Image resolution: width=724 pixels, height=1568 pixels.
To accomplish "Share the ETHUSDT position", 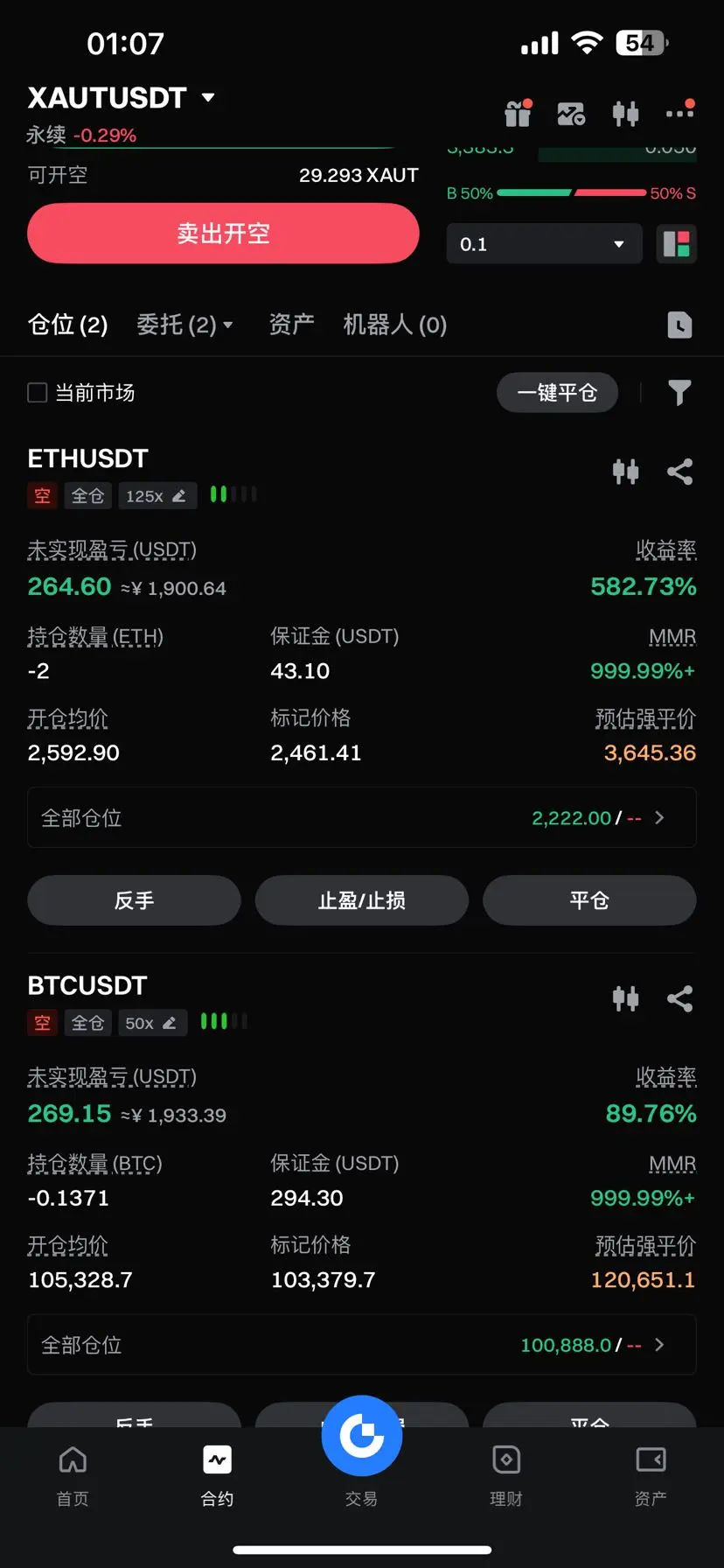I will (x=679, y=472).
